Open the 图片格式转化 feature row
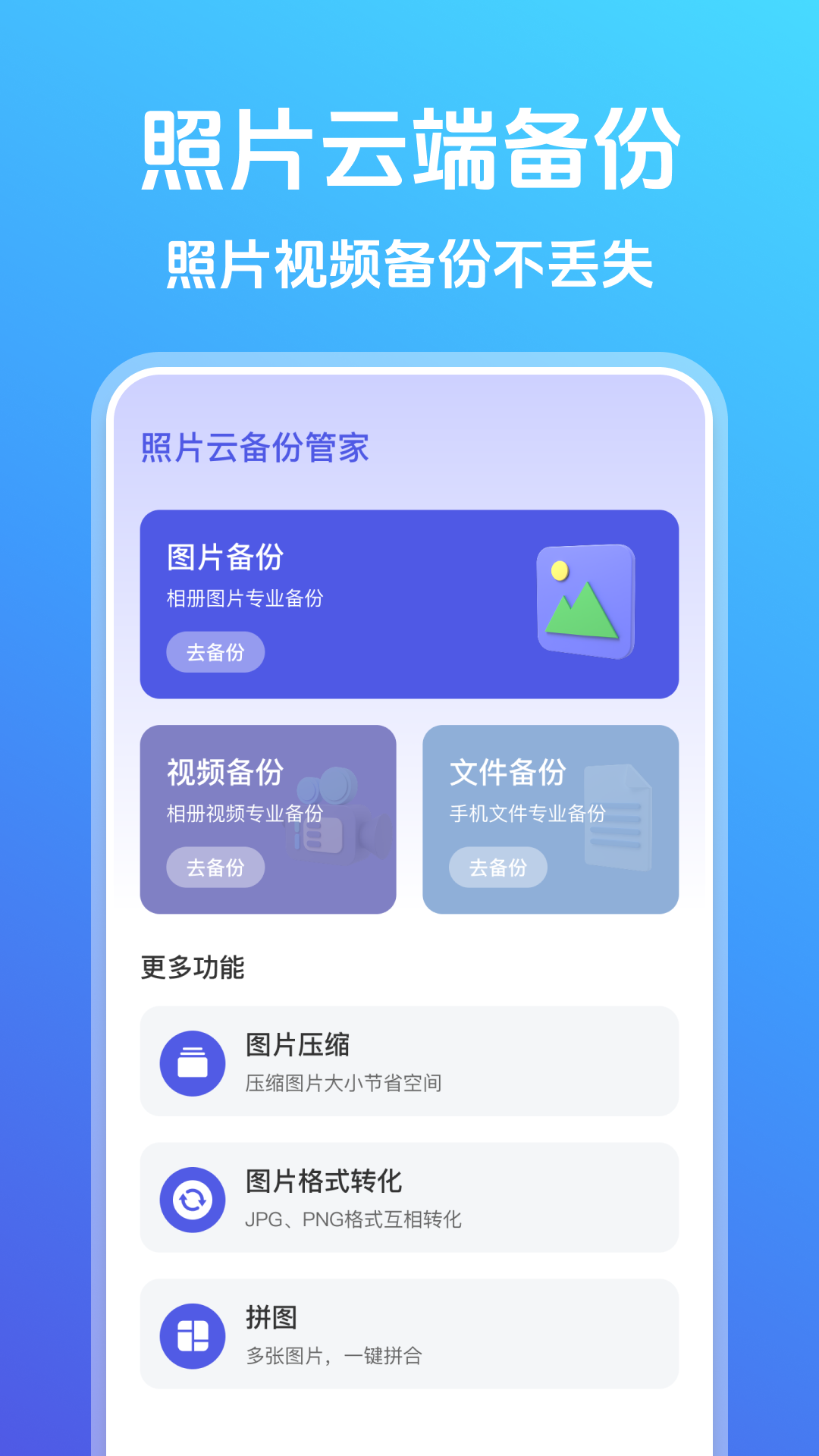 coord(409,1198)
